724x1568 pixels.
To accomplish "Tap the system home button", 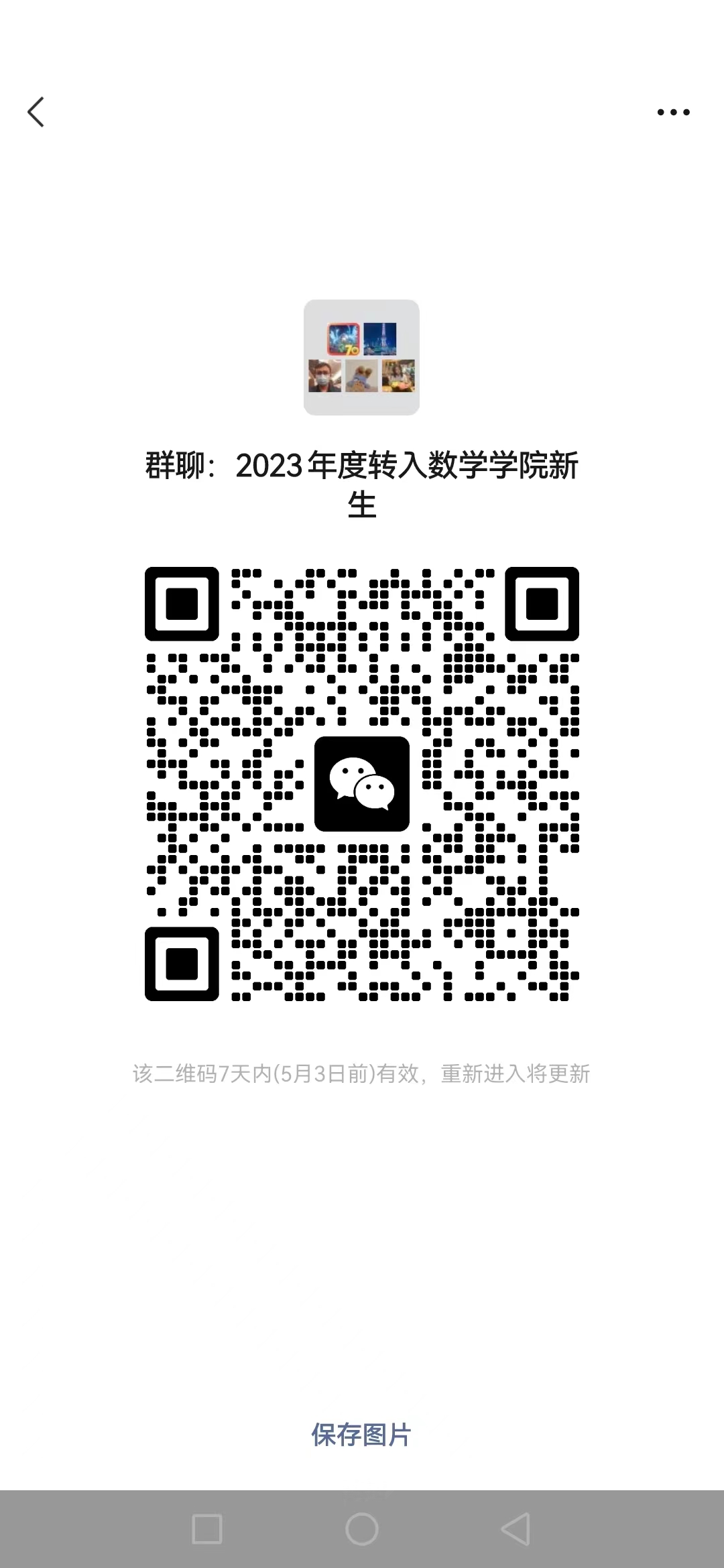I will (x=362, y=1529).
